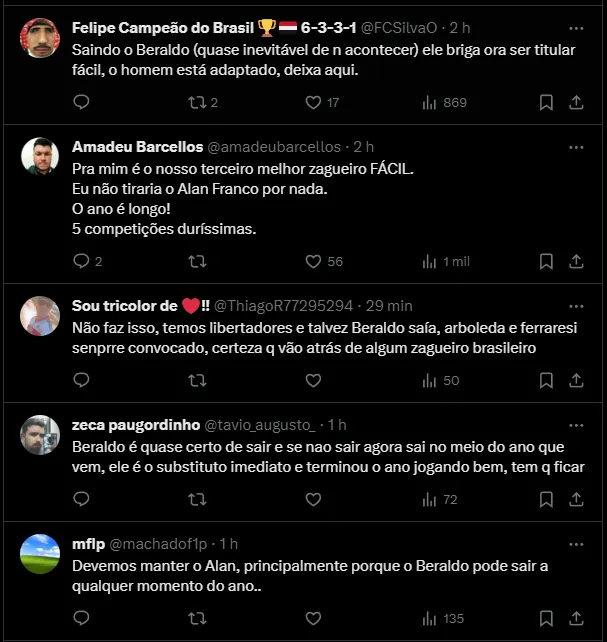Reply to zeca paugordinho's tweet

[x=82, y=499]
